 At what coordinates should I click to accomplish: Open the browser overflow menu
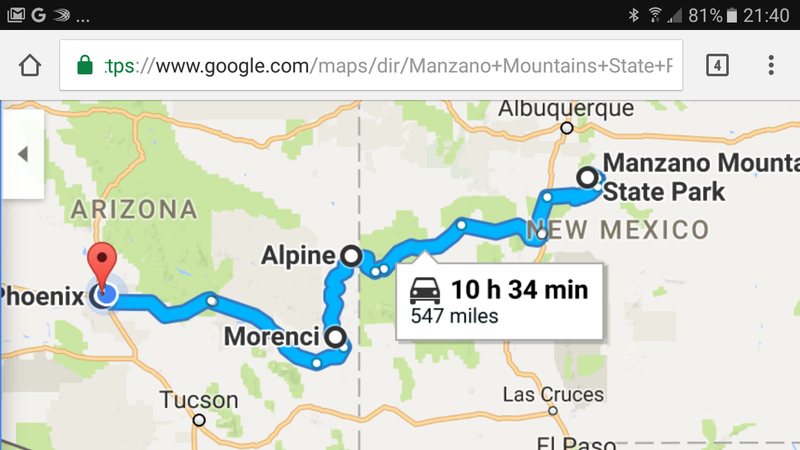[x=771, y=66]
